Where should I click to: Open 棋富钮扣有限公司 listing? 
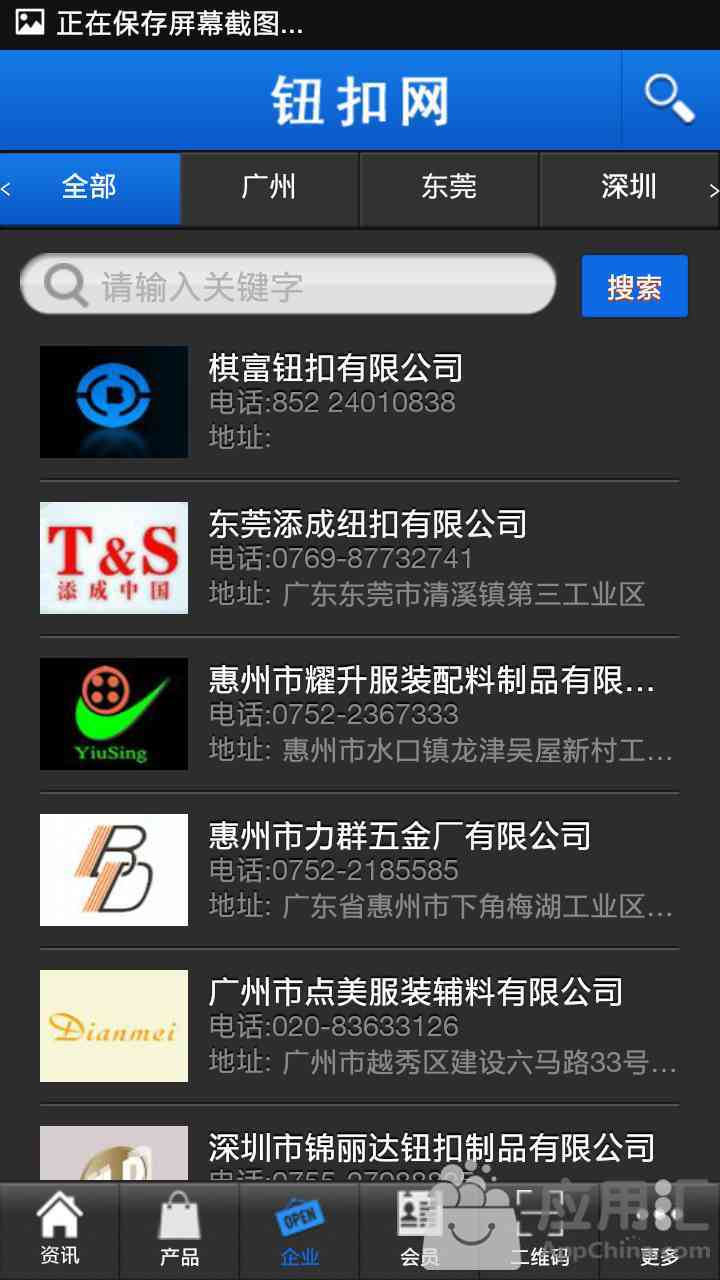(x=360, y=402)
